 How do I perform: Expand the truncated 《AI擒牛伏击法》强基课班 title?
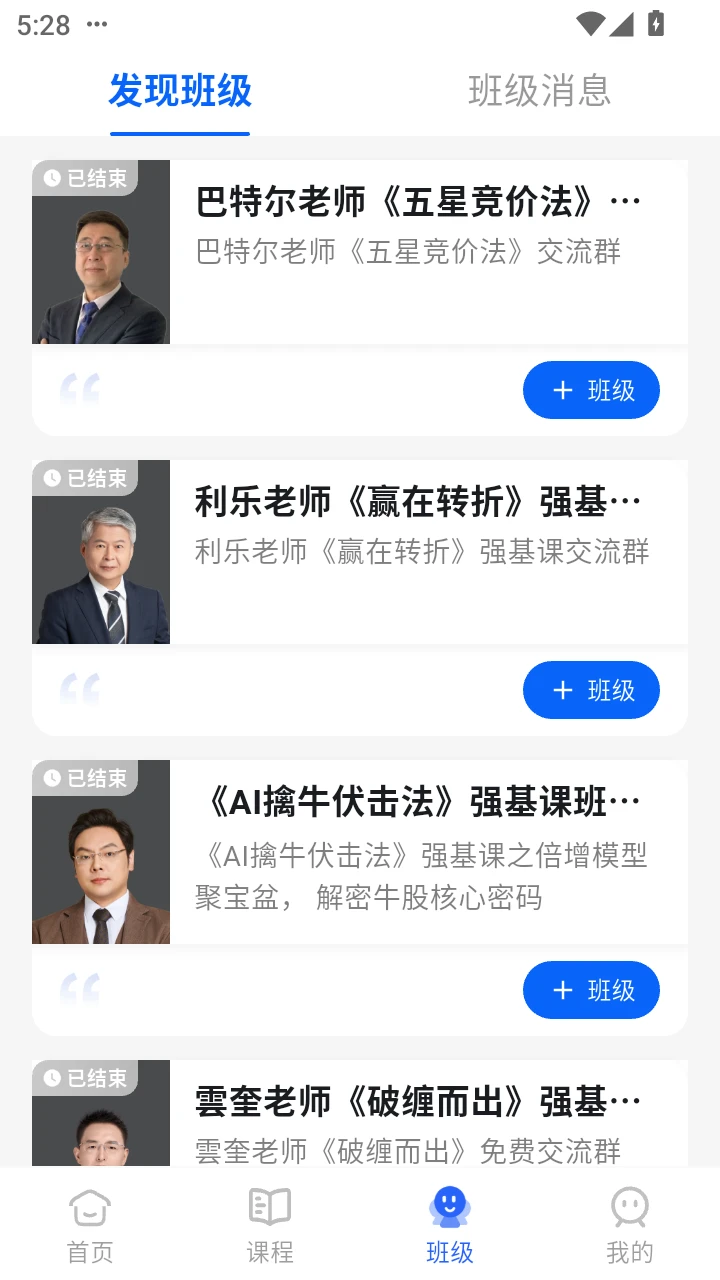[420, 802]
